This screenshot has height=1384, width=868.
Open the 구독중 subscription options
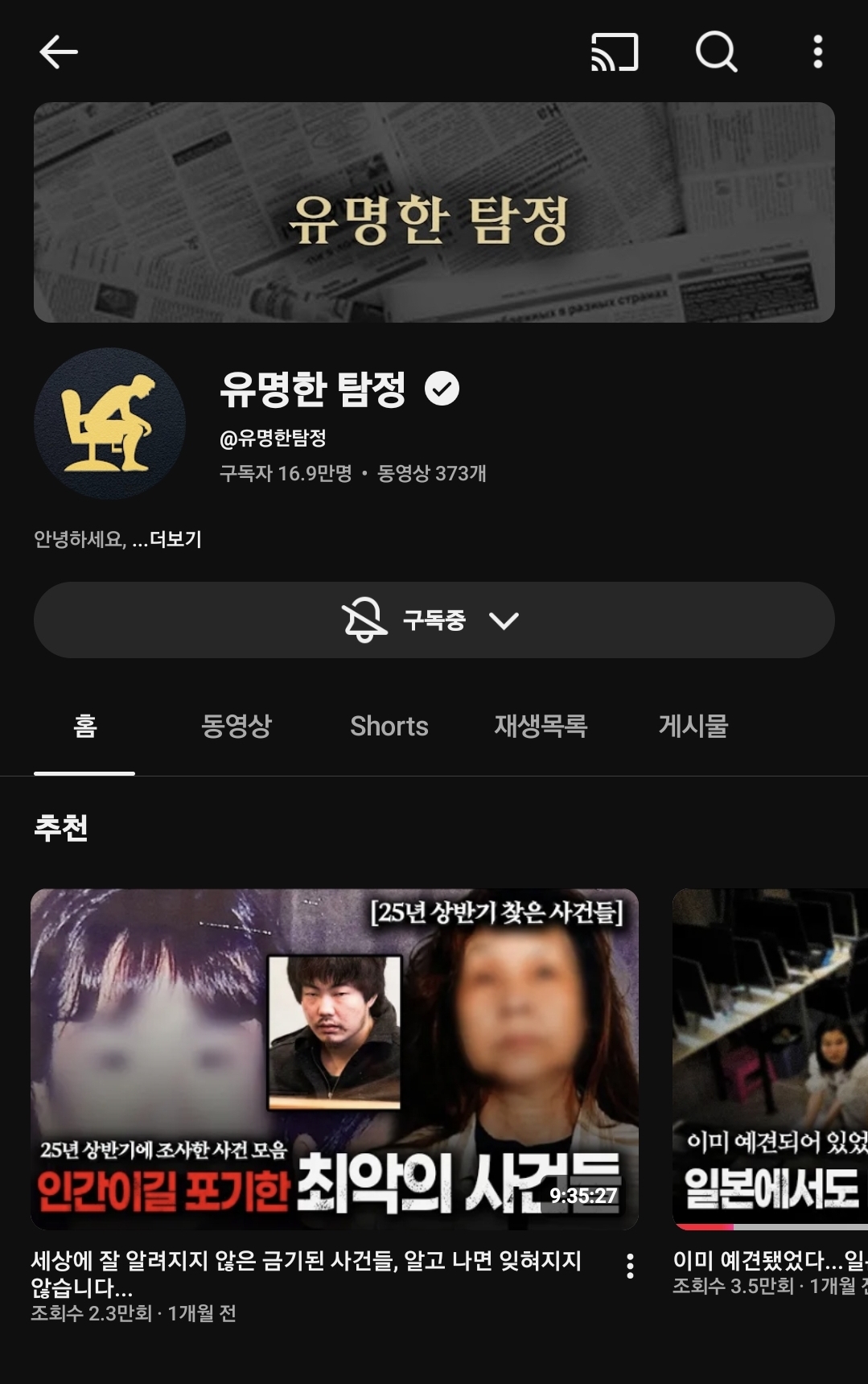click(434, 620)
